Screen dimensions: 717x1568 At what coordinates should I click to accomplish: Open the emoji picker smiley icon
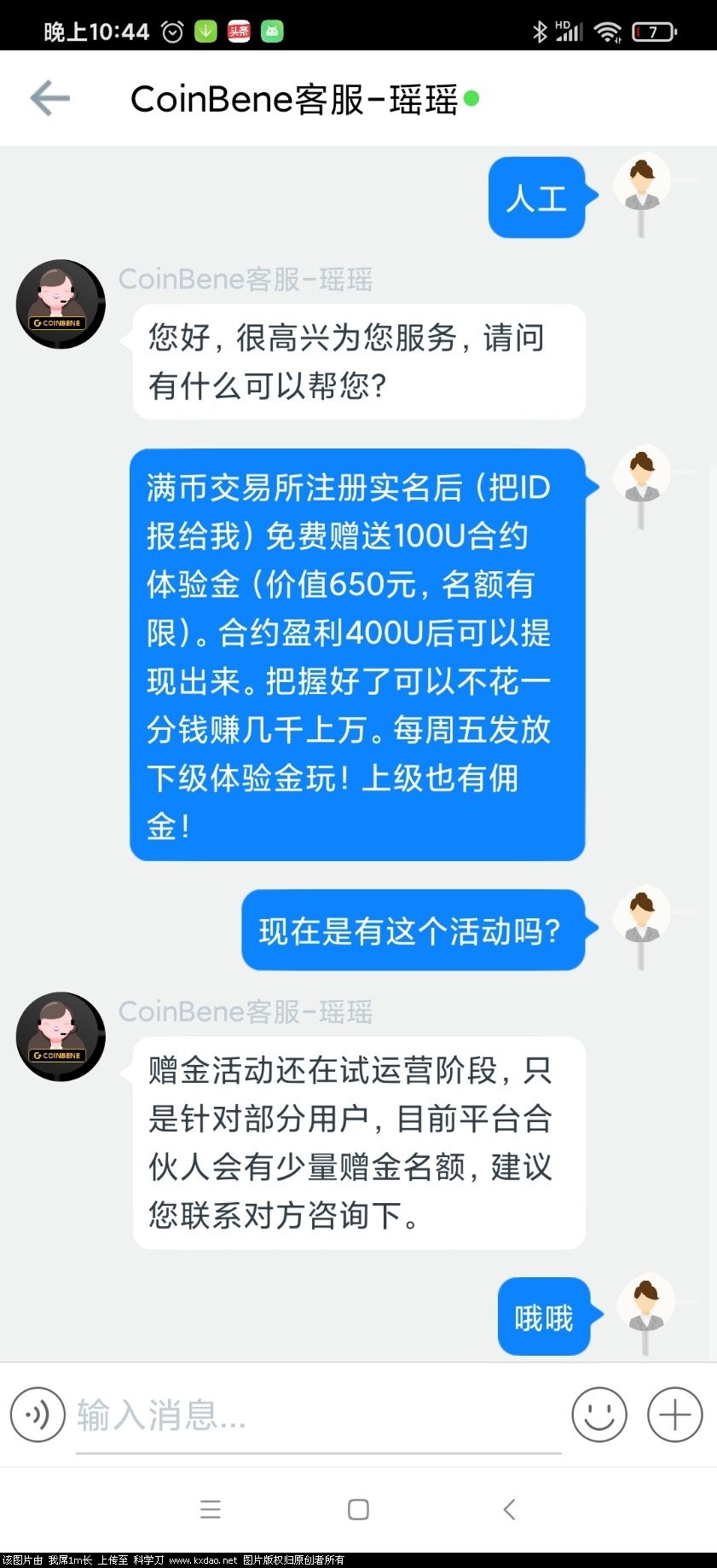click(x=599, y=1414)
